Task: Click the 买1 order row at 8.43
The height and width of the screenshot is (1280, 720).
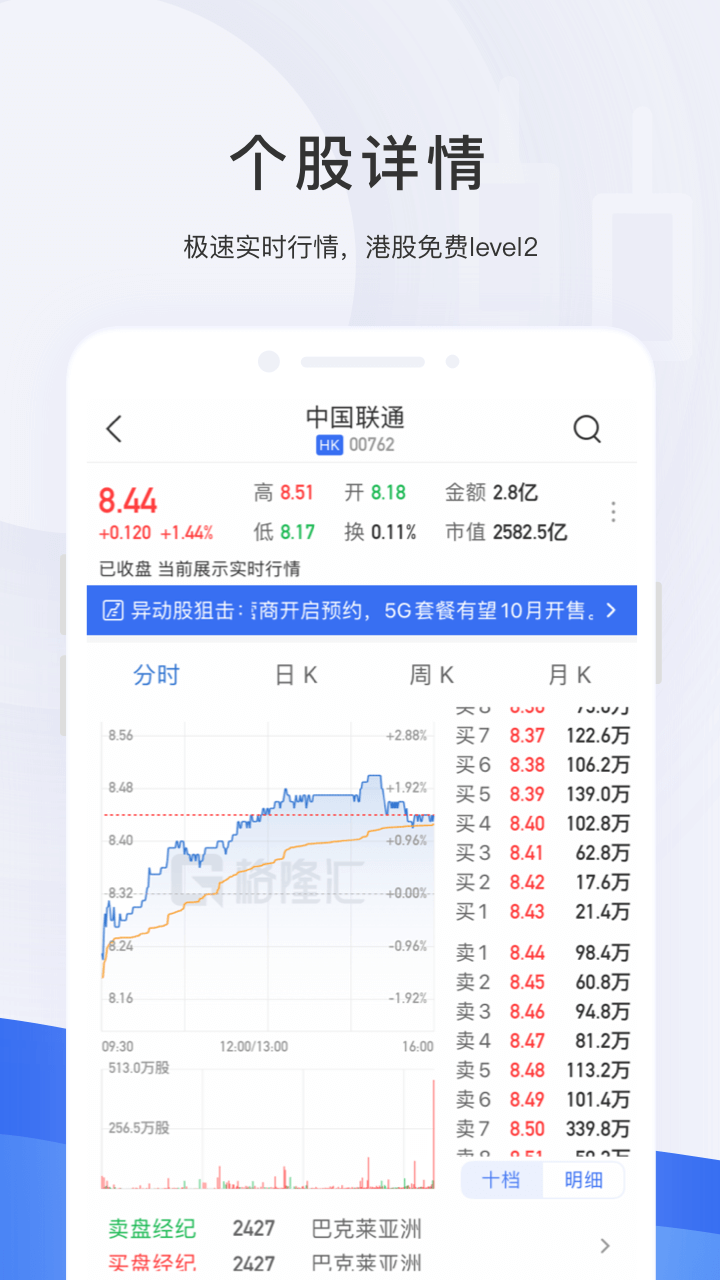Action: click(x=540, y=911)
